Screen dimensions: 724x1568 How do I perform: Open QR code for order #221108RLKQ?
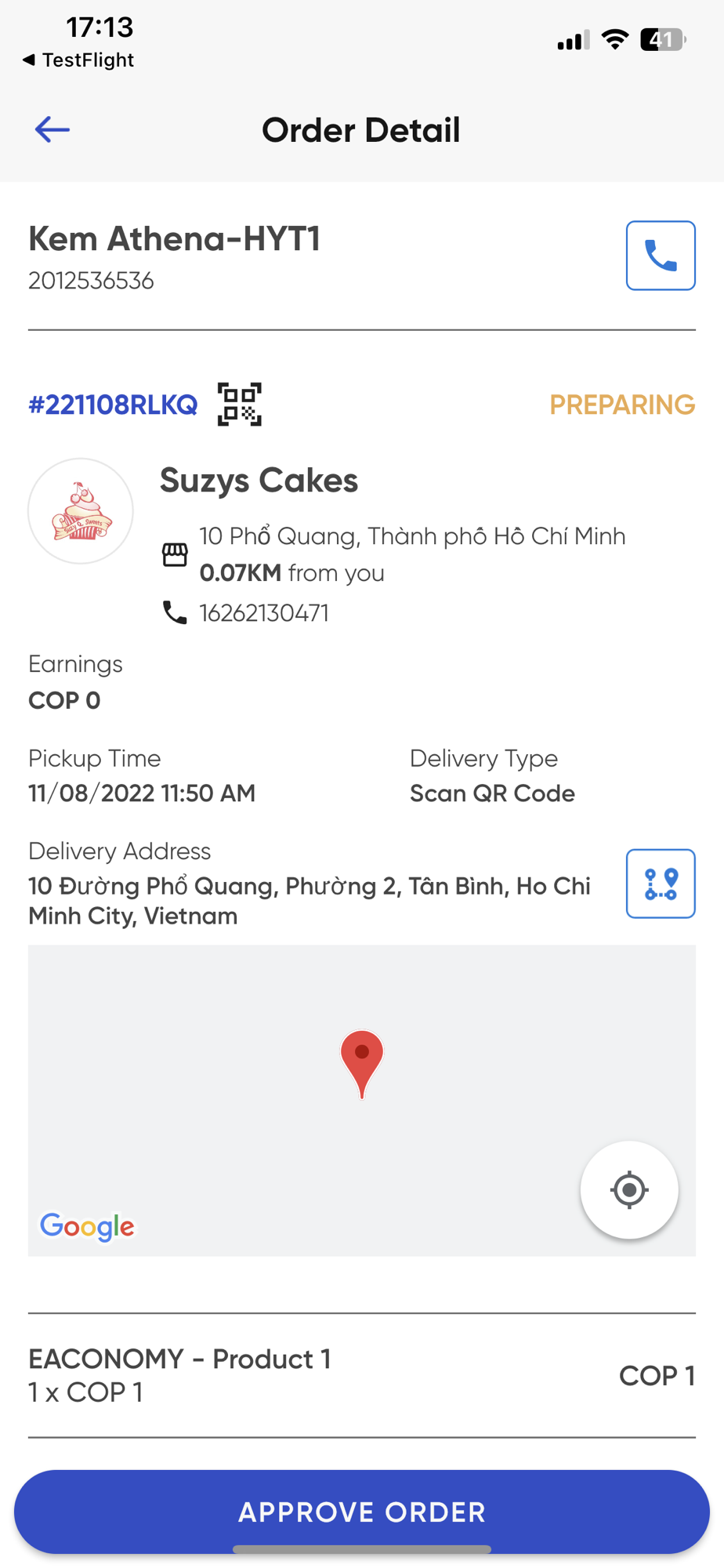coord(239,405)
